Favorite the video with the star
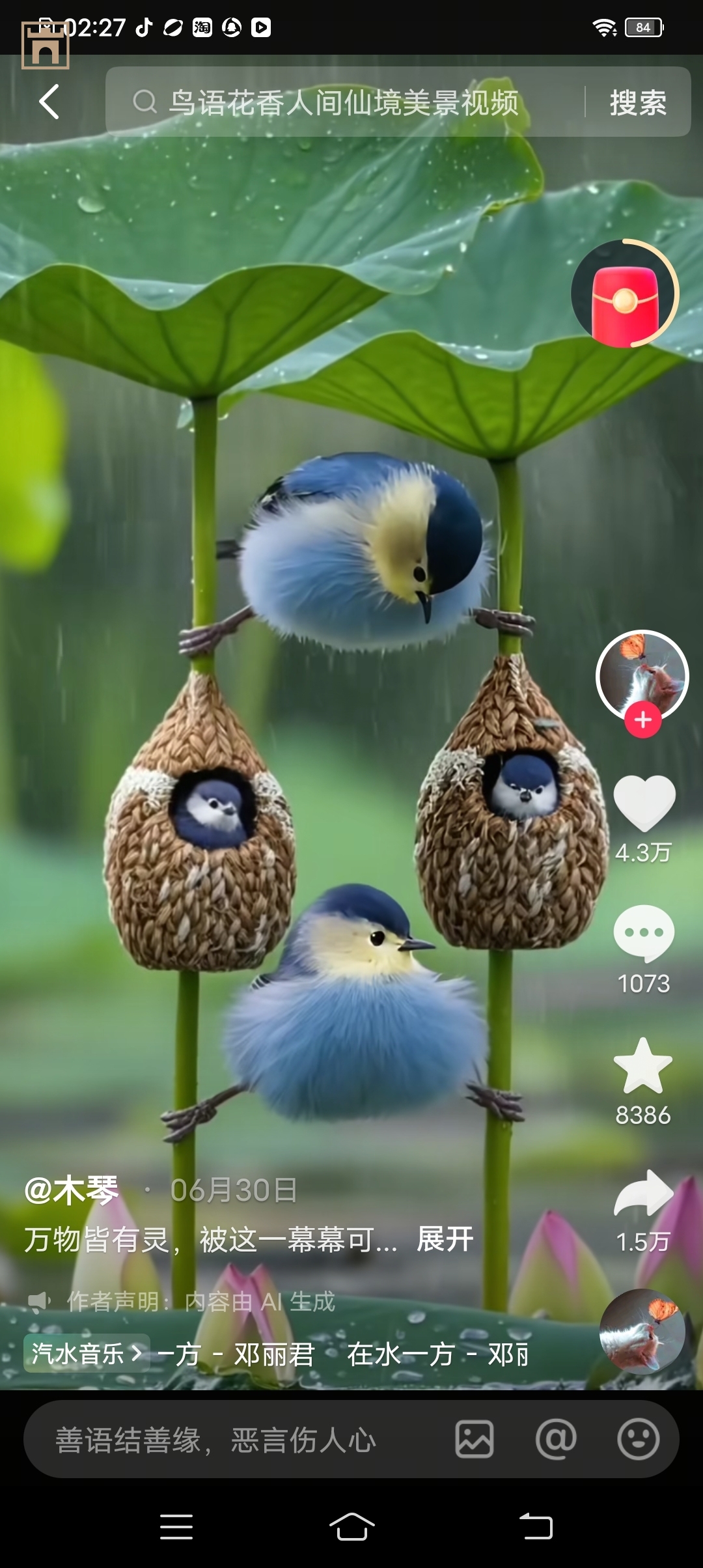The image size is (703, 1568). point(643,1067)
